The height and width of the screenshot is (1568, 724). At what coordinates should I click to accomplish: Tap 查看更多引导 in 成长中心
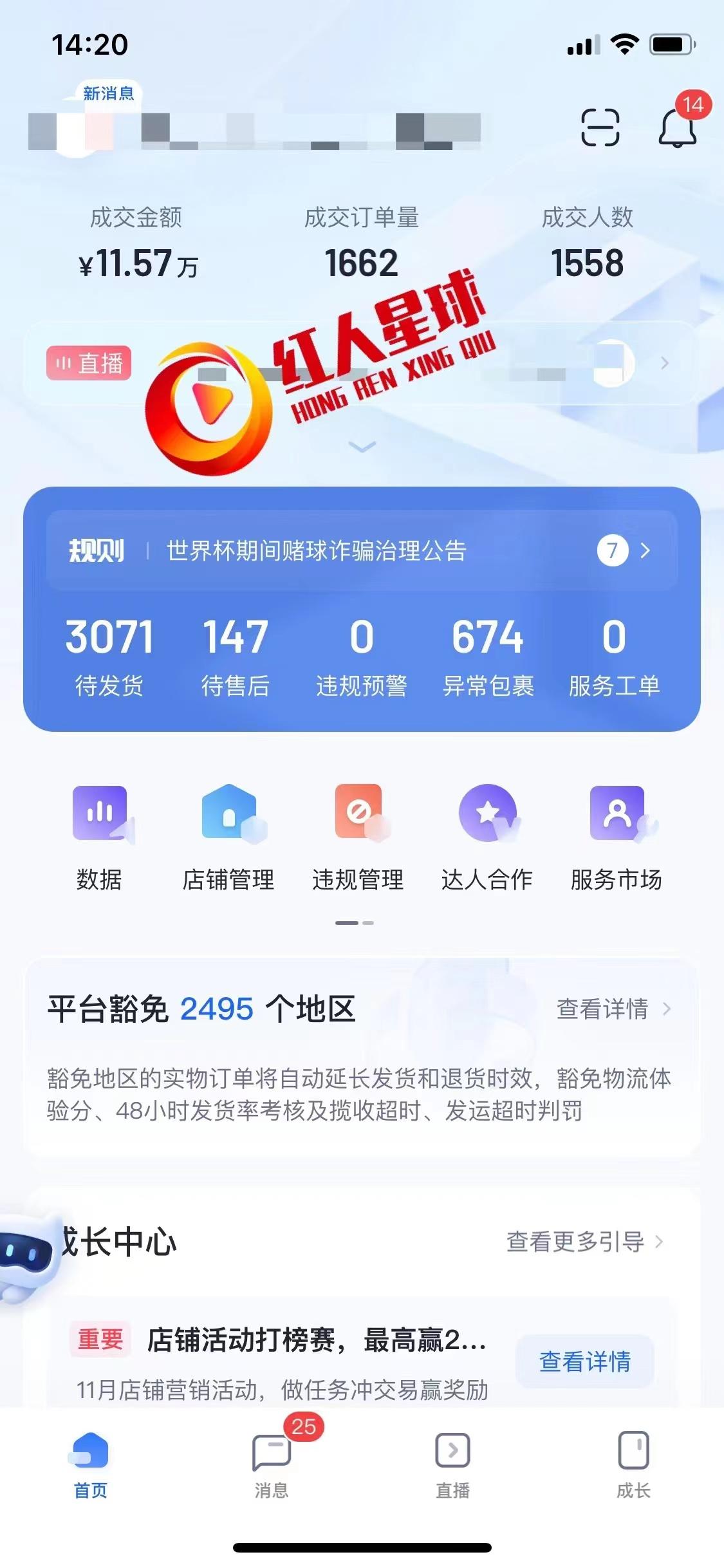(x=584, y=1242)
